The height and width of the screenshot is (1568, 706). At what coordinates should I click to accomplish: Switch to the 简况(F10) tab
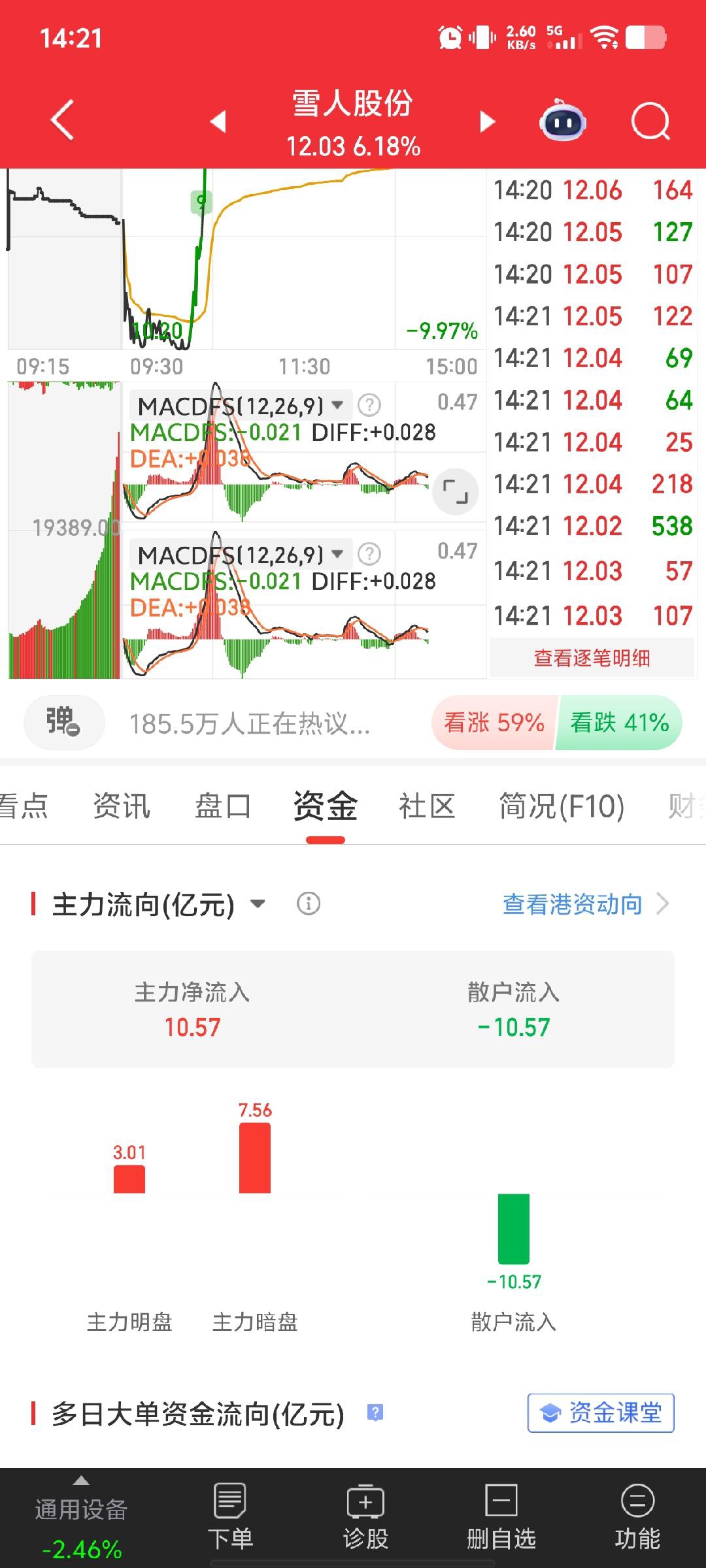tap(562, 805)
